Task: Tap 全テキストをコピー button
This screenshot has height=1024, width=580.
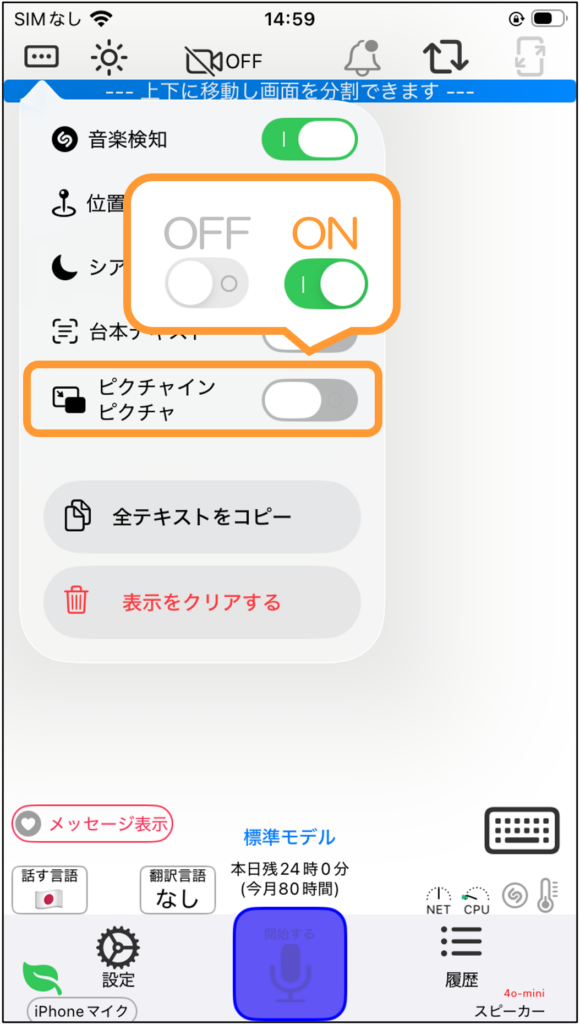Action: click(x=202, y=517)
